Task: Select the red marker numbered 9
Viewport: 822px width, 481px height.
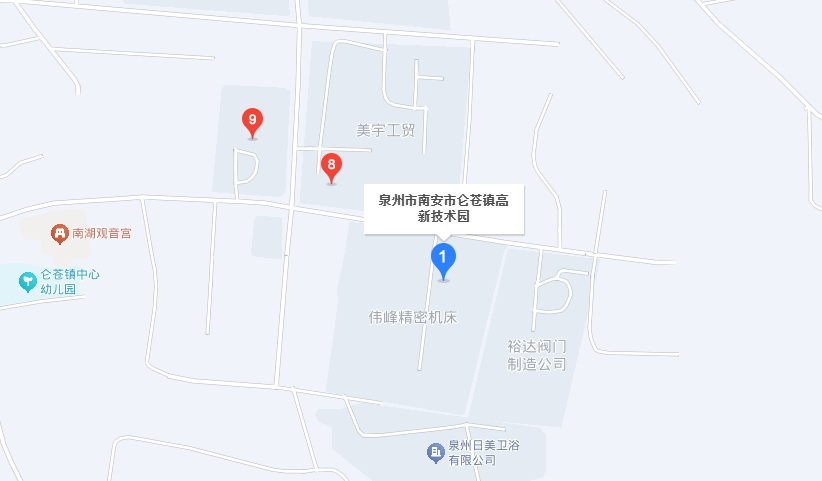Action: [253, 122]
